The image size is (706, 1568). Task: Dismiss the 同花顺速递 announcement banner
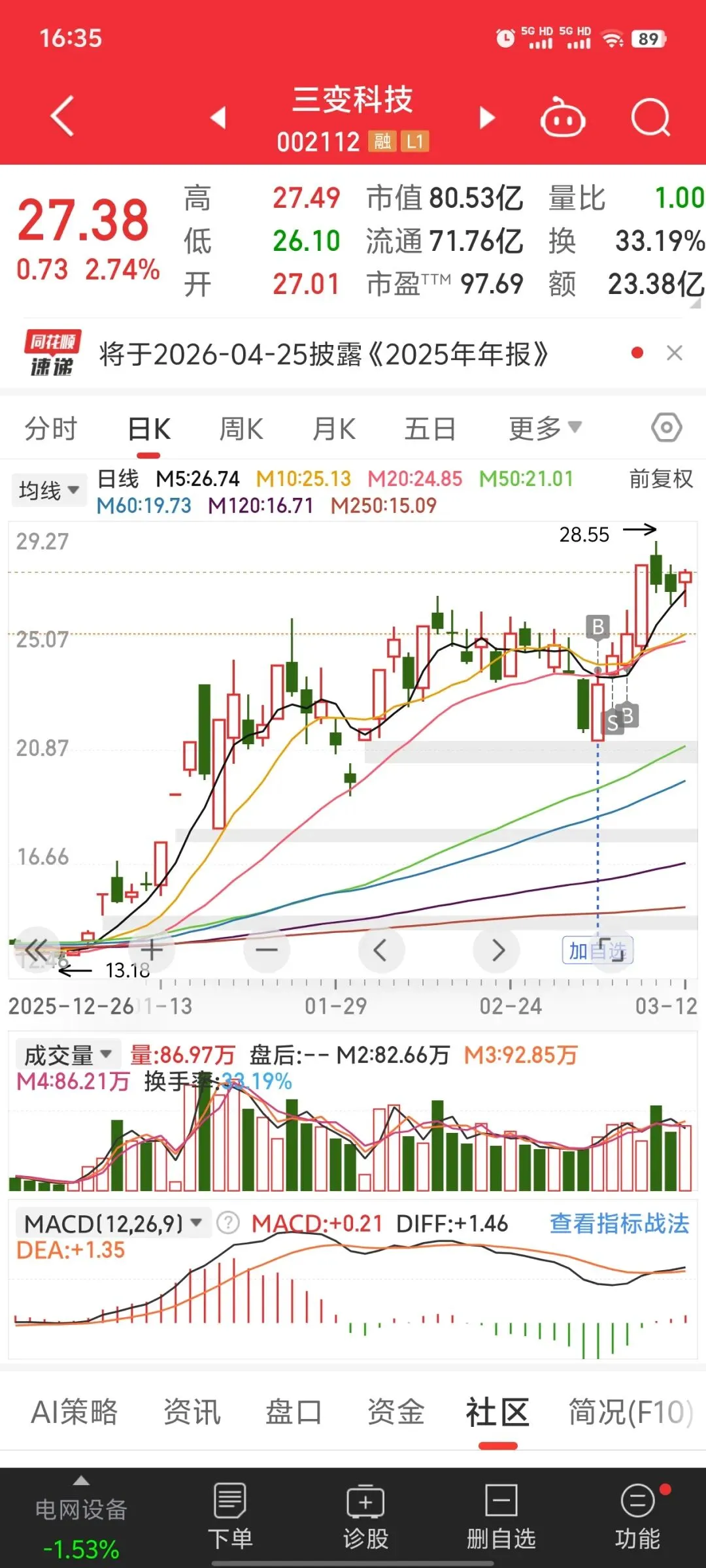point(675,353)
